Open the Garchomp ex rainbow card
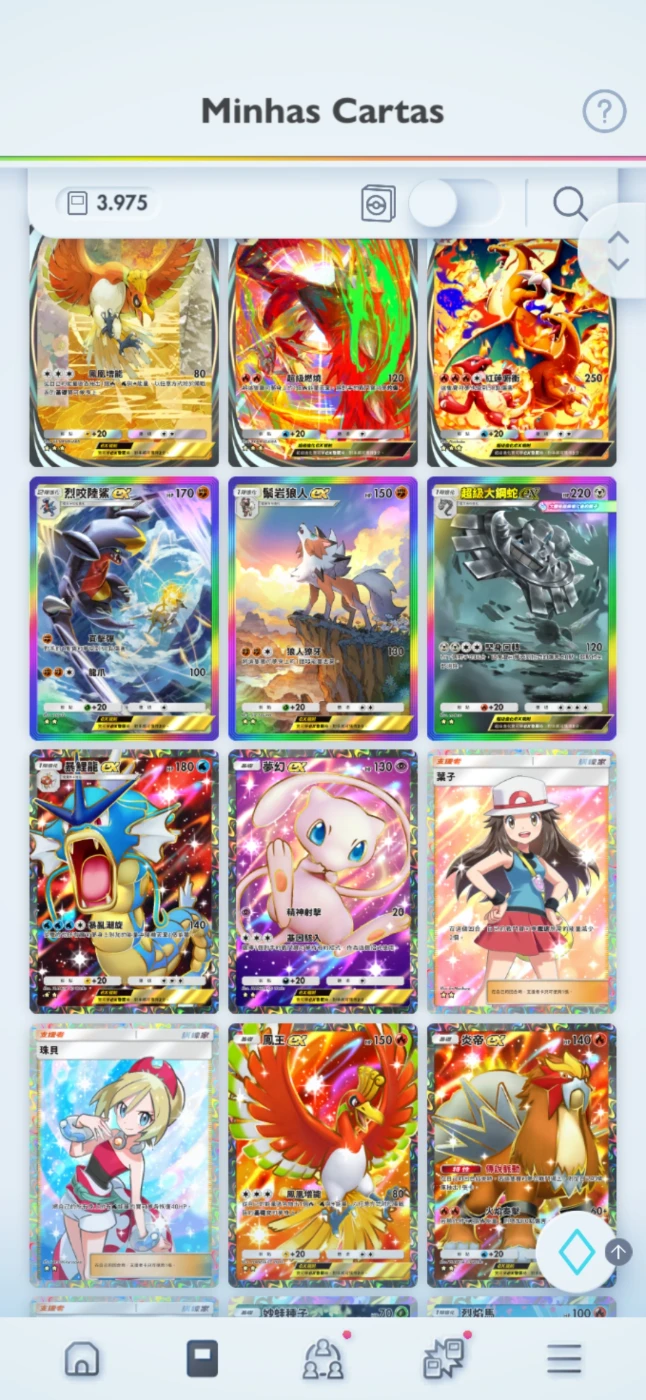The width and height of the screenshot is (646, 1400). [x=124, y=608]
